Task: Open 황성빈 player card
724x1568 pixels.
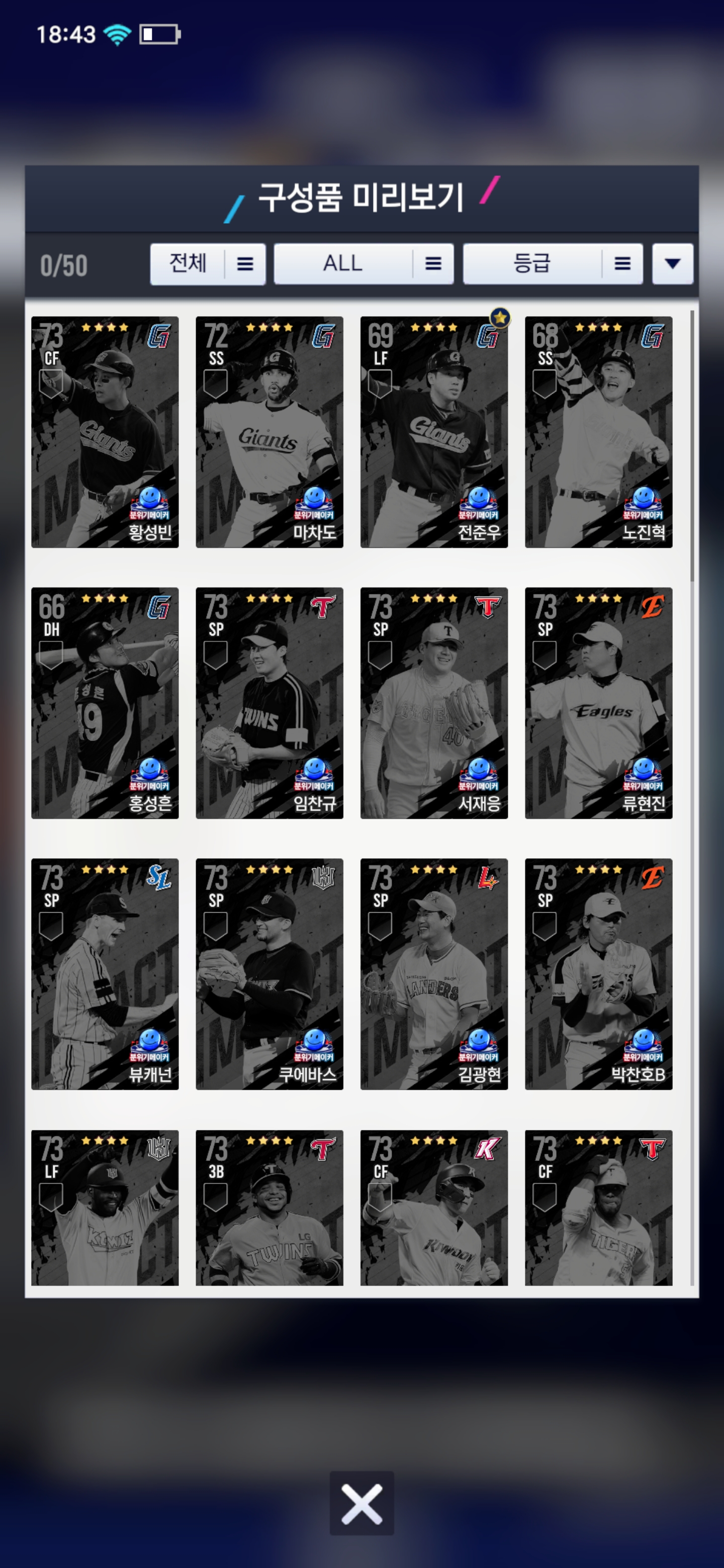Action: [x=105, y=432]
